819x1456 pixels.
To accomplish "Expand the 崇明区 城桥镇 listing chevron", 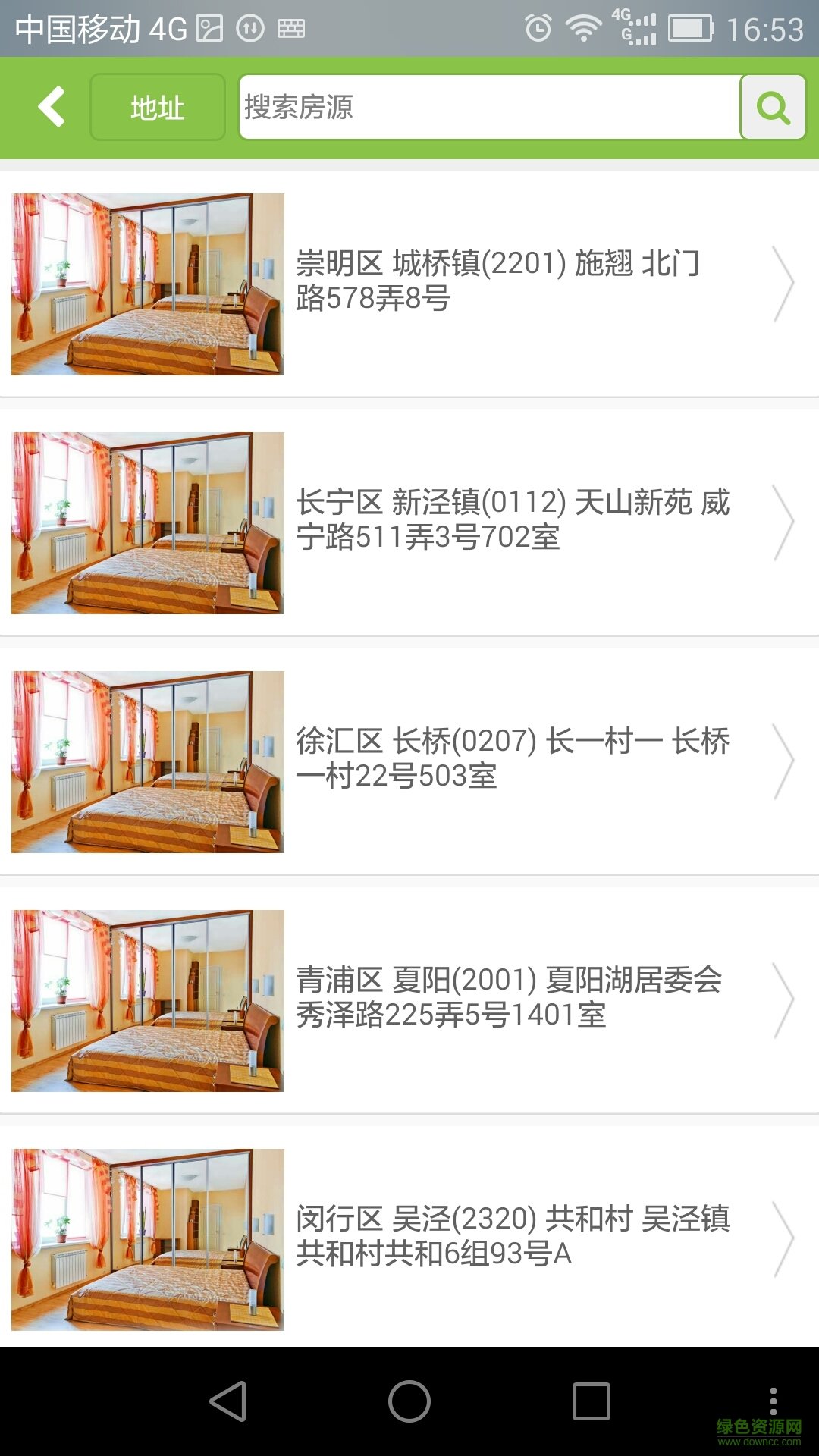I will [784, 285].
